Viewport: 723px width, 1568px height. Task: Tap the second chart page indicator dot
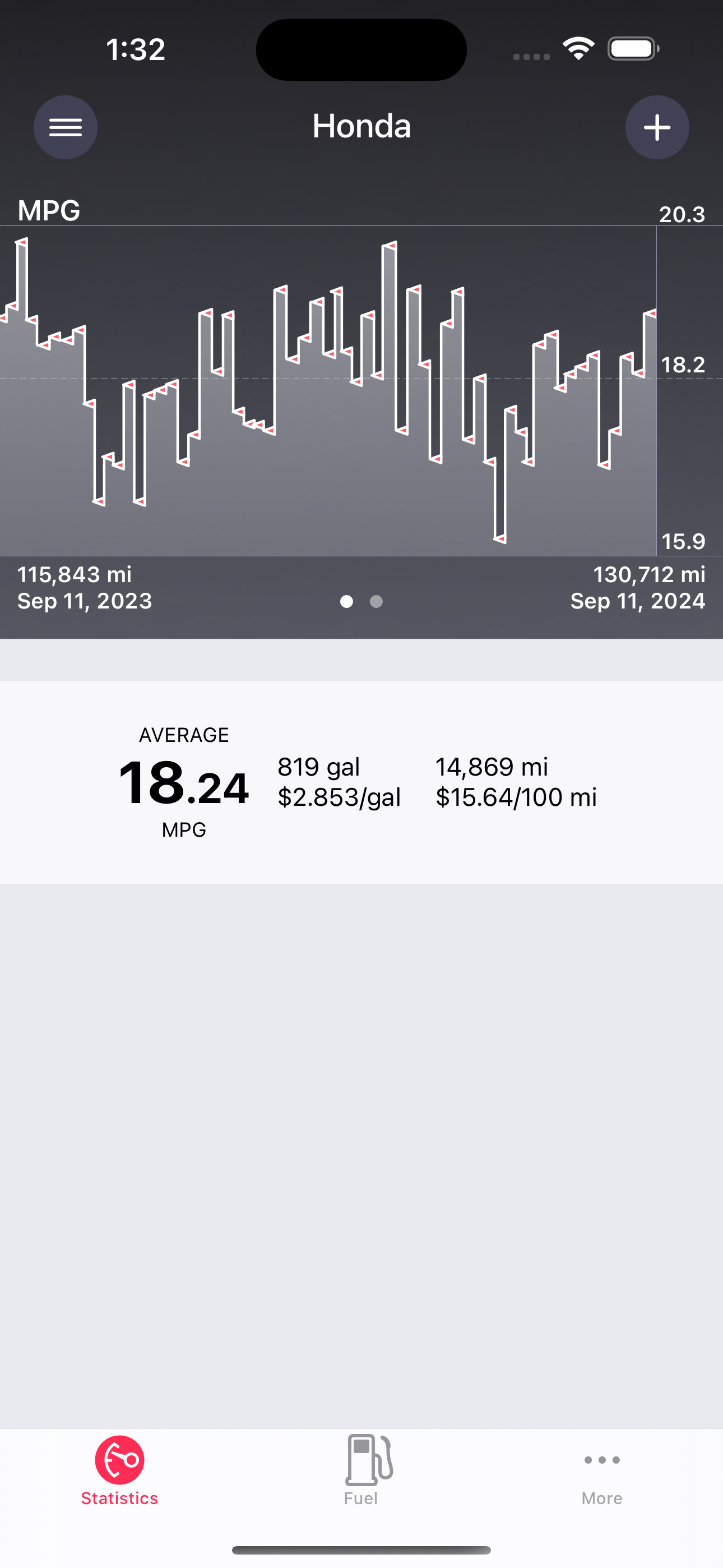tap(376, 601)
